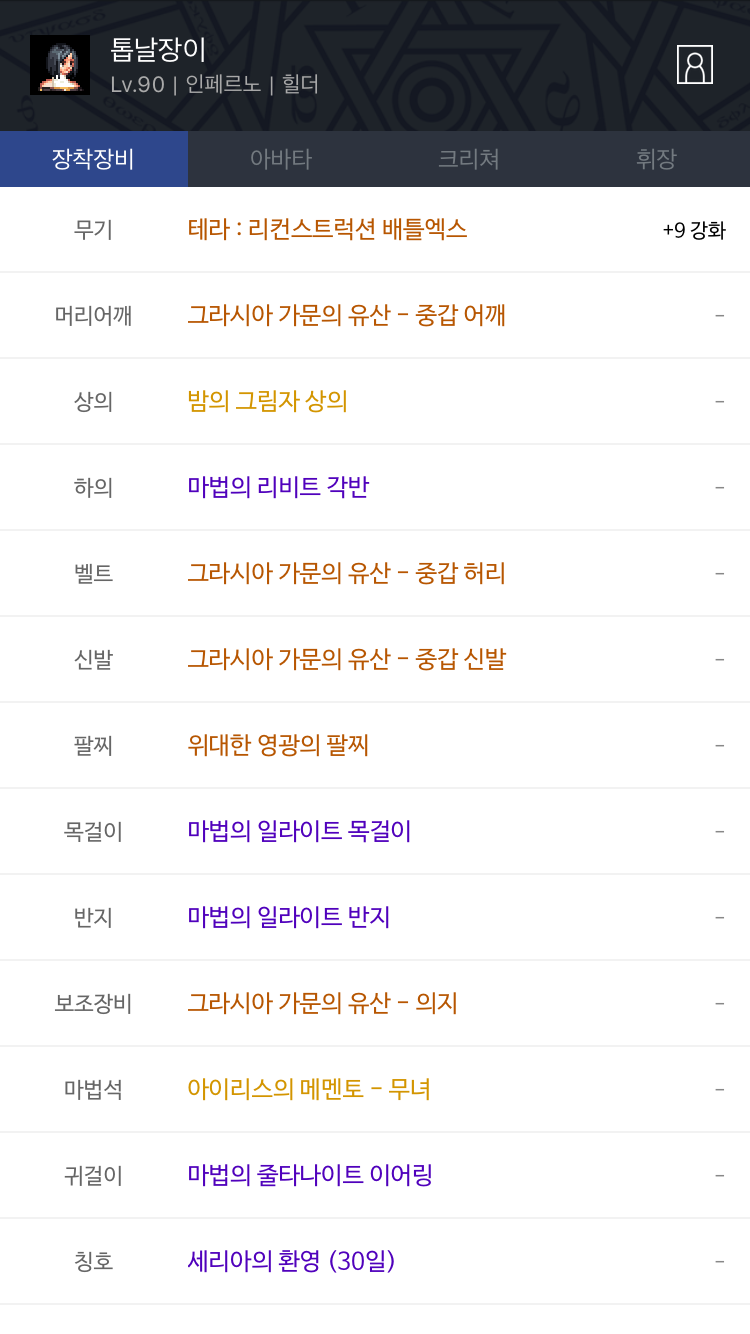
Task: Open 마법의 리비트 각반 item
Action: 278,487
